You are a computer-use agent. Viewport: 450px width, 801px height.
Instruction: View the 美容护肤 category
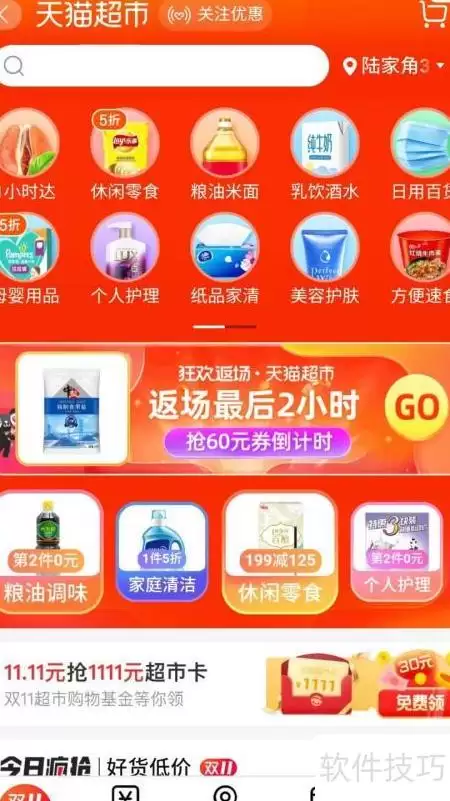tap(325, 259)
